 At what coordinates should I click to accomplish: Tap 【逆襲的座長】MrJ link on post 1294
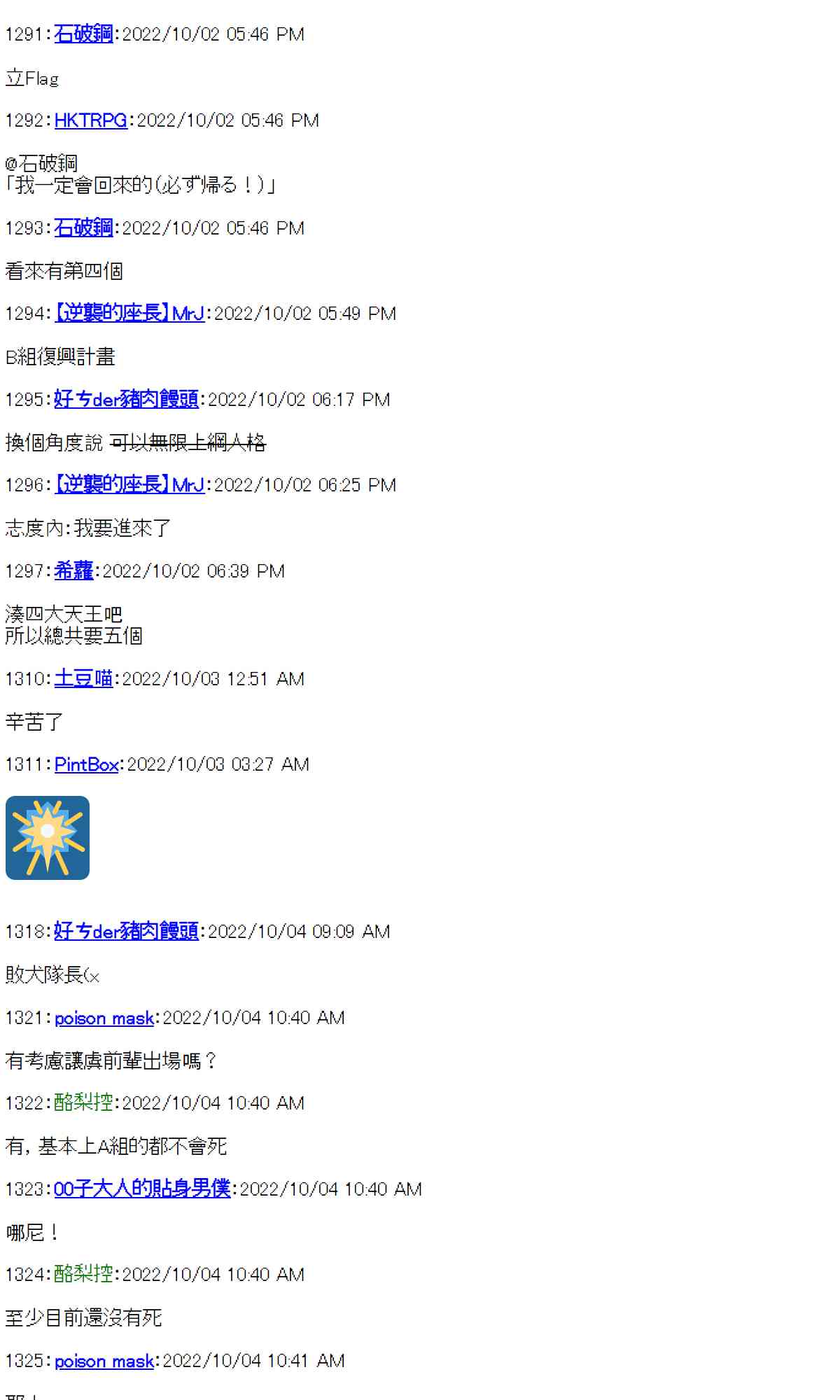click(x=129, y=313)
